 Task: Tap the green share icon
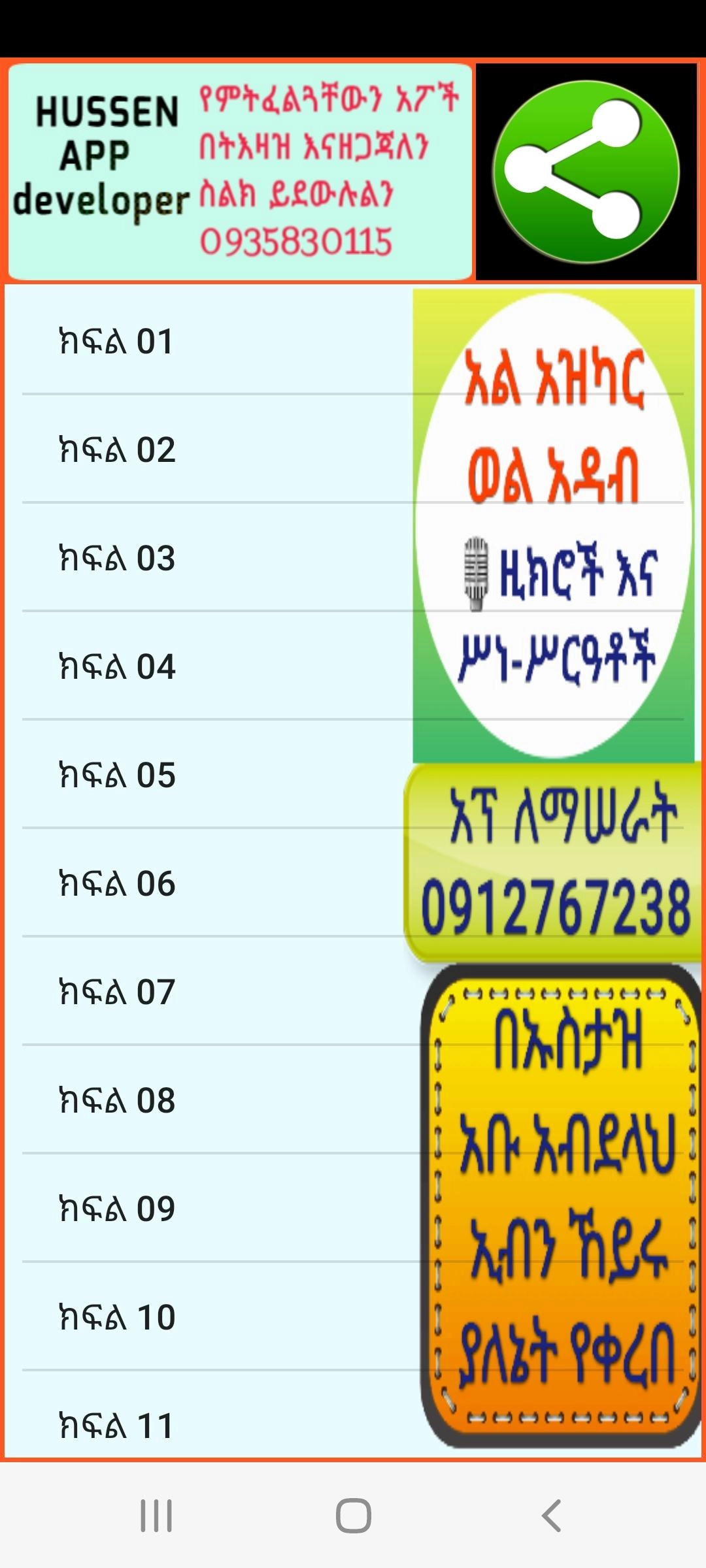click(x=586, y=172)
